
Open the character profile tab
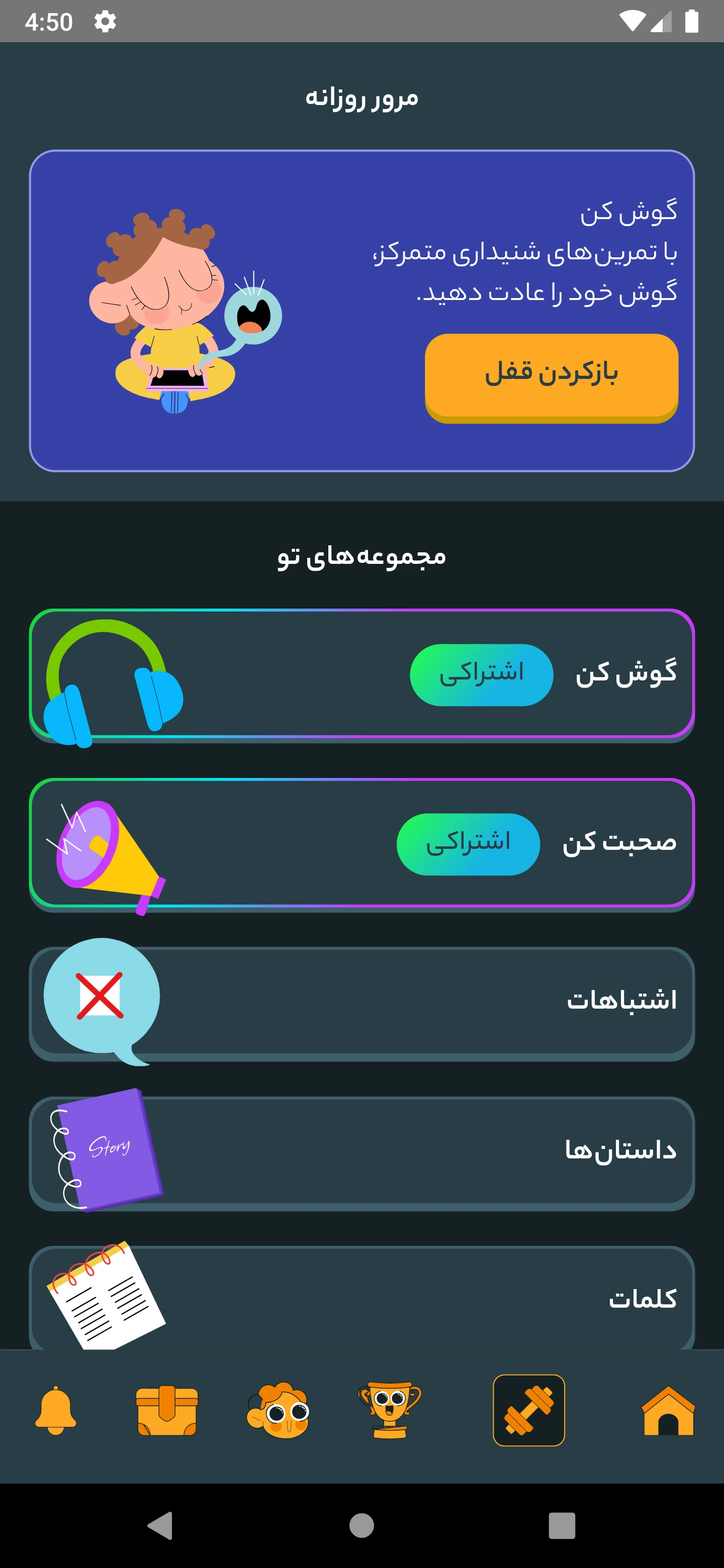point(279,1411)
